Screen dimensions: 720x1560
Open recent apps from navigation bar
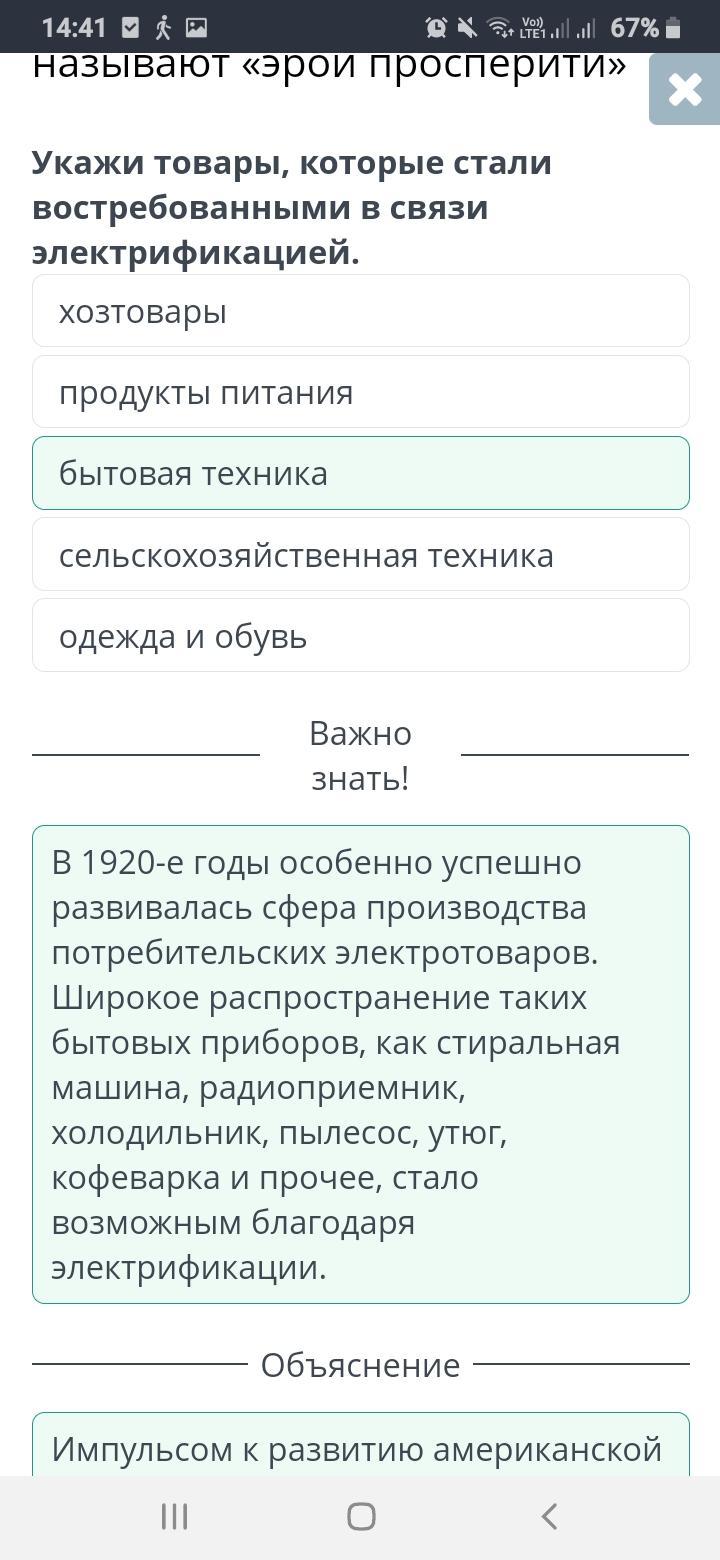174,1516
